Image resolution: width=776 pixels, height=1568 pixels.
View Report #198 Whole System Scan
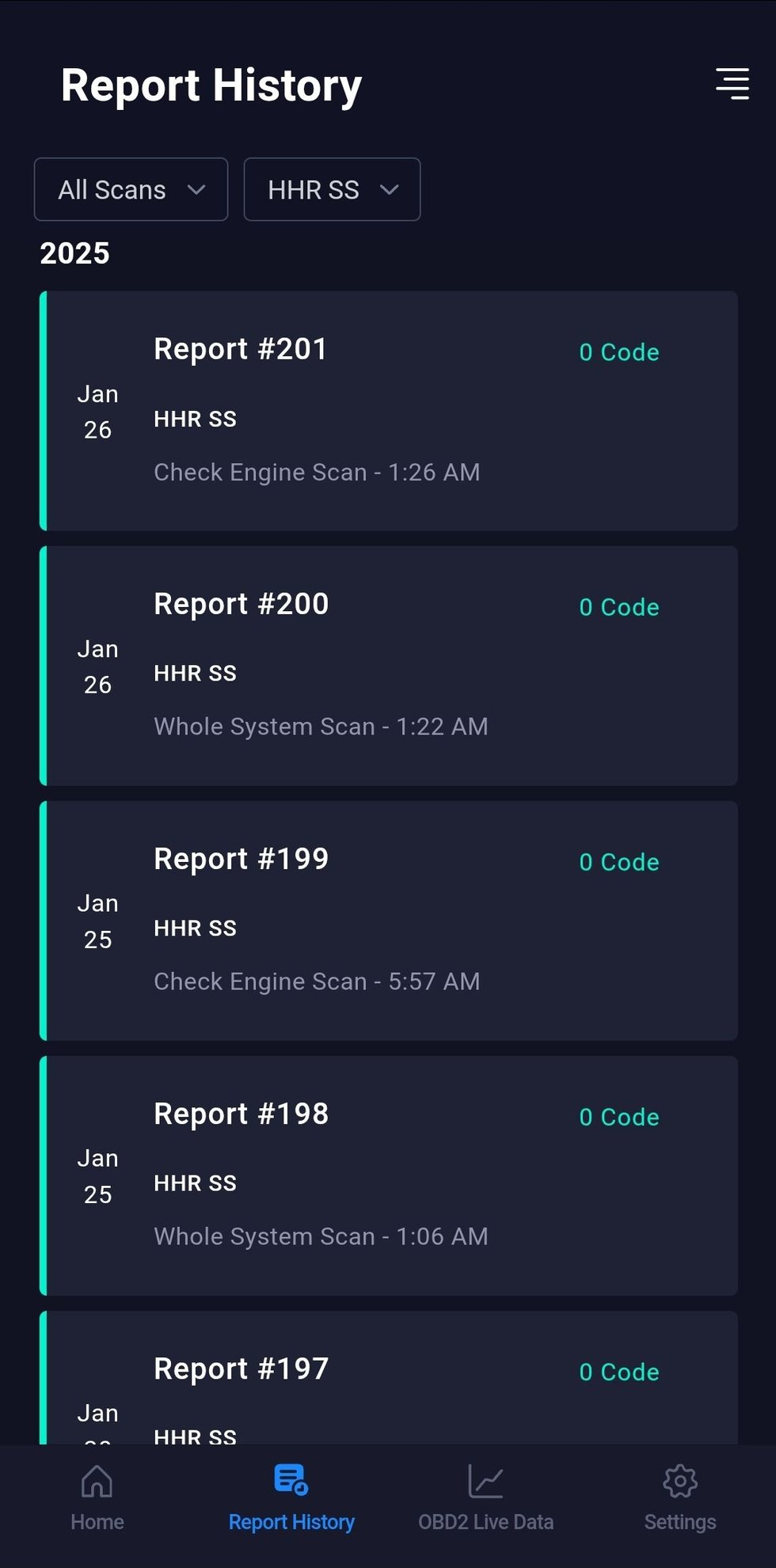[388, 1175]
